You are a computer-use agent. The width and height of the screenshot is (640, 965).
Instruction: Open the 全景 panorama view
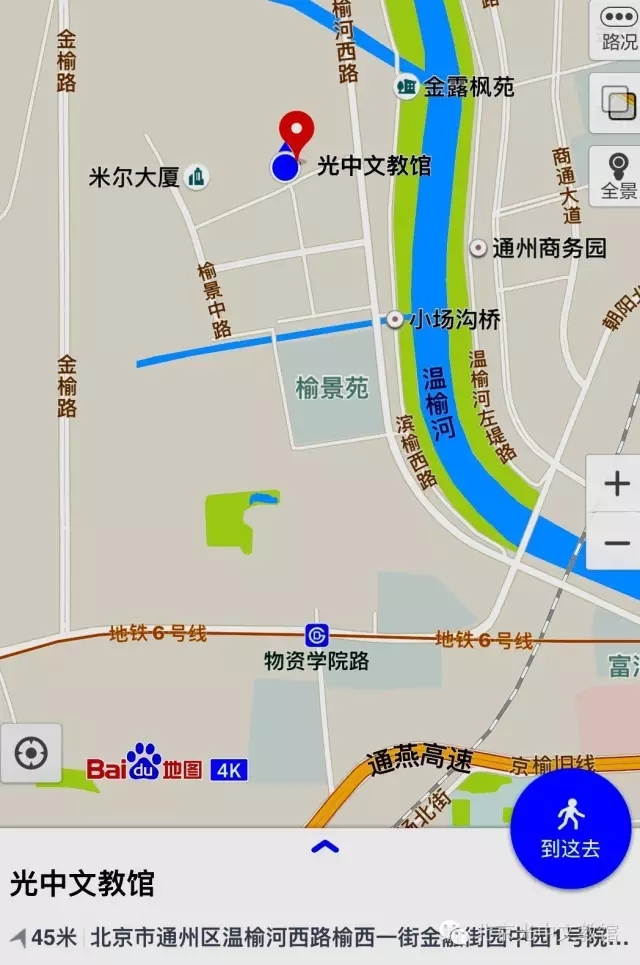[617, 174]
